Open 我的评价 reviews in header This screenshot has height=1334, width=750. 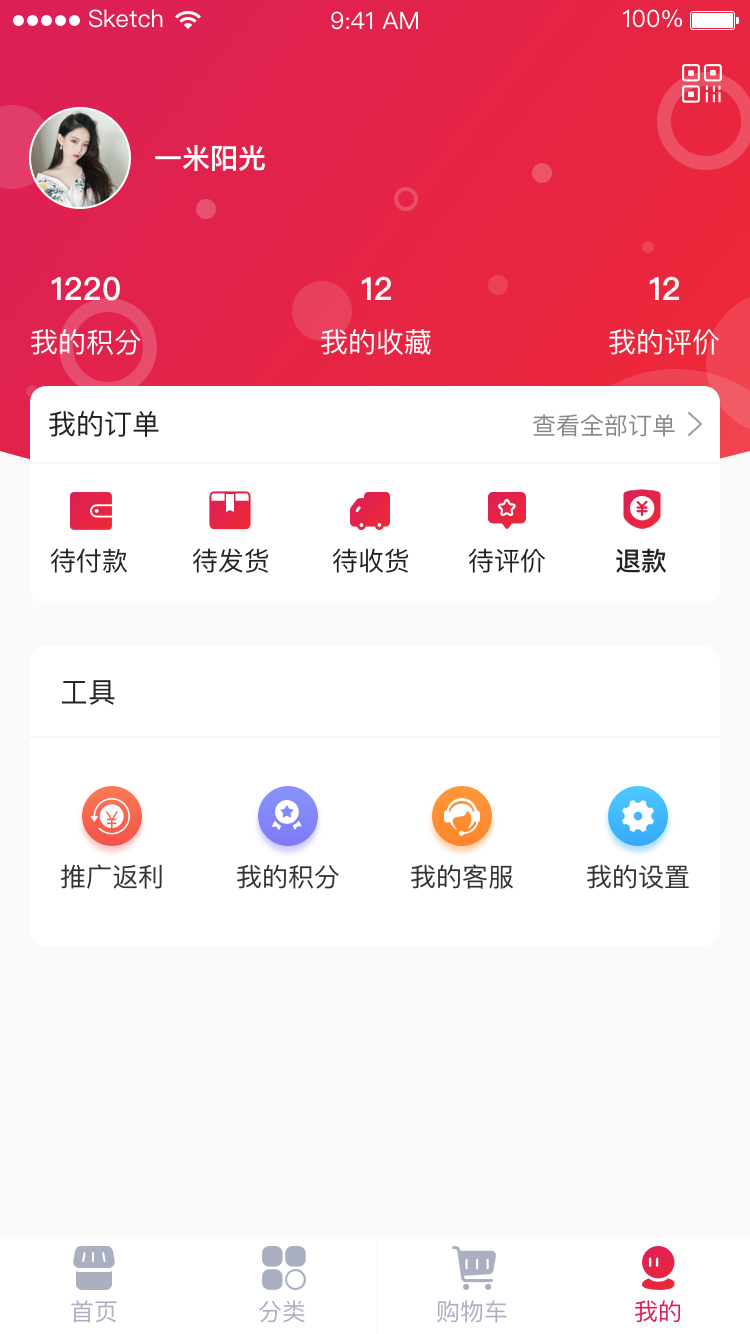tap(664, 315)
